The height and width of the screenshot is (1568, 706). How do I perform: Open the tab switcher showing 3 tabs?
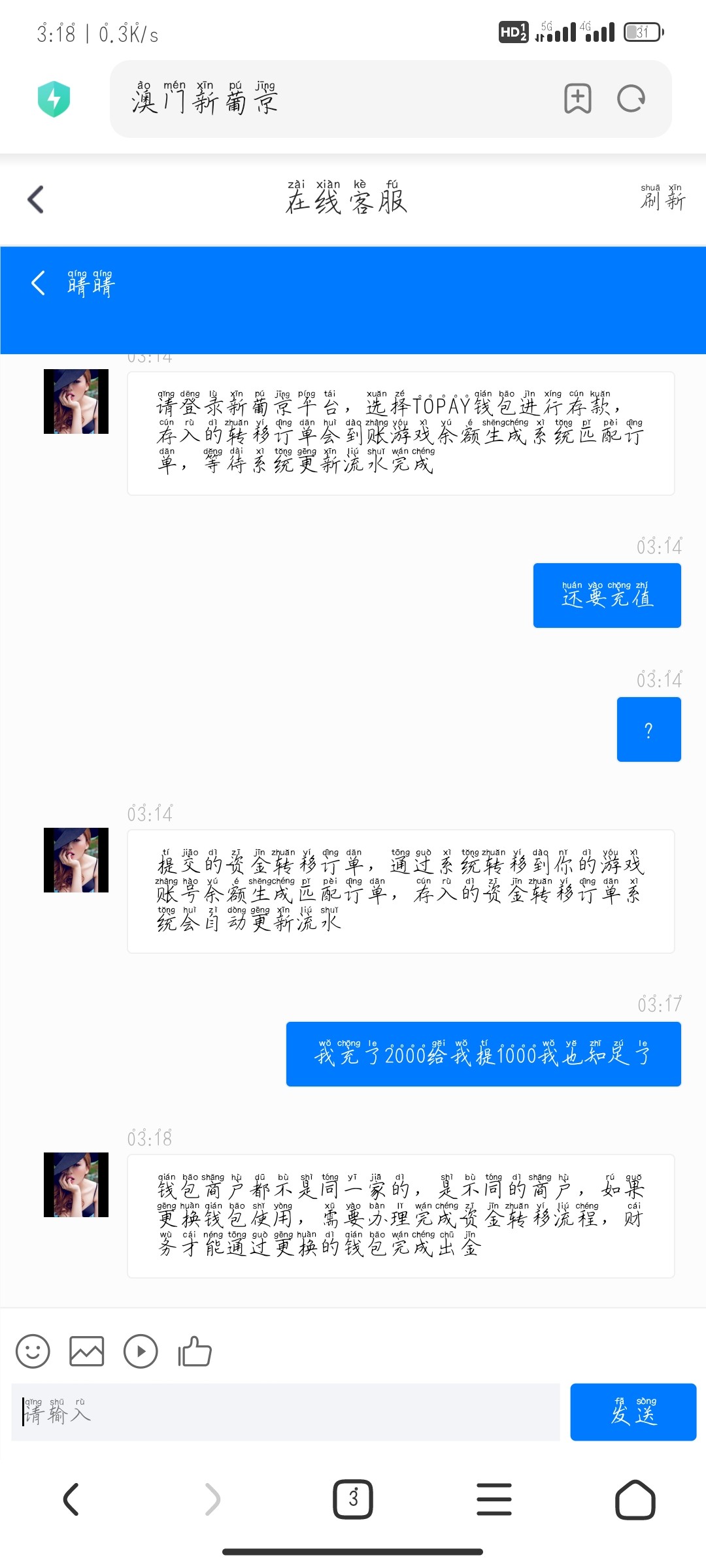pyautogui.click(x=353, y=1500)
